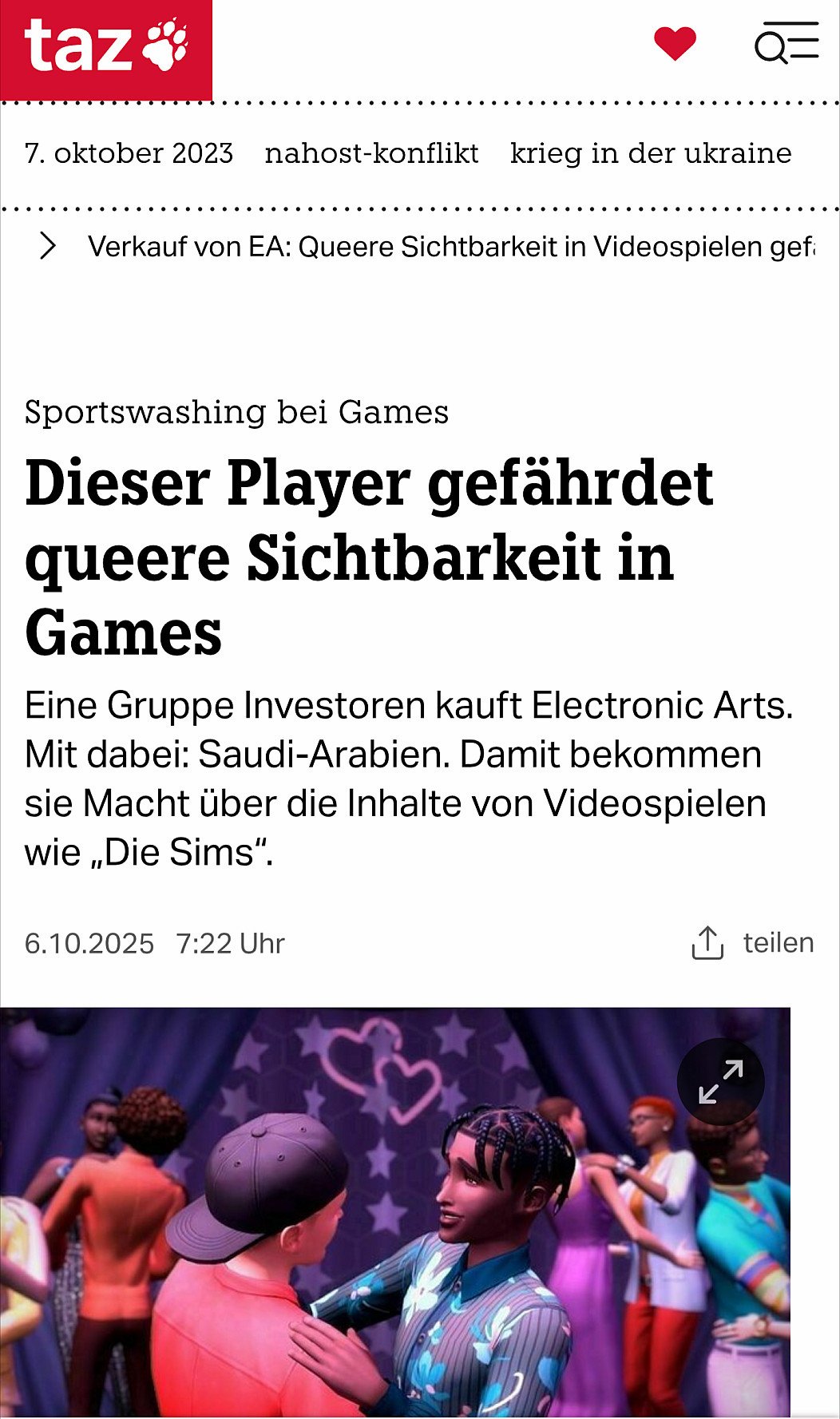Expand the breadcrumb chevron
This screenshot has width=840, height=1419.
[x=48, y=247]
